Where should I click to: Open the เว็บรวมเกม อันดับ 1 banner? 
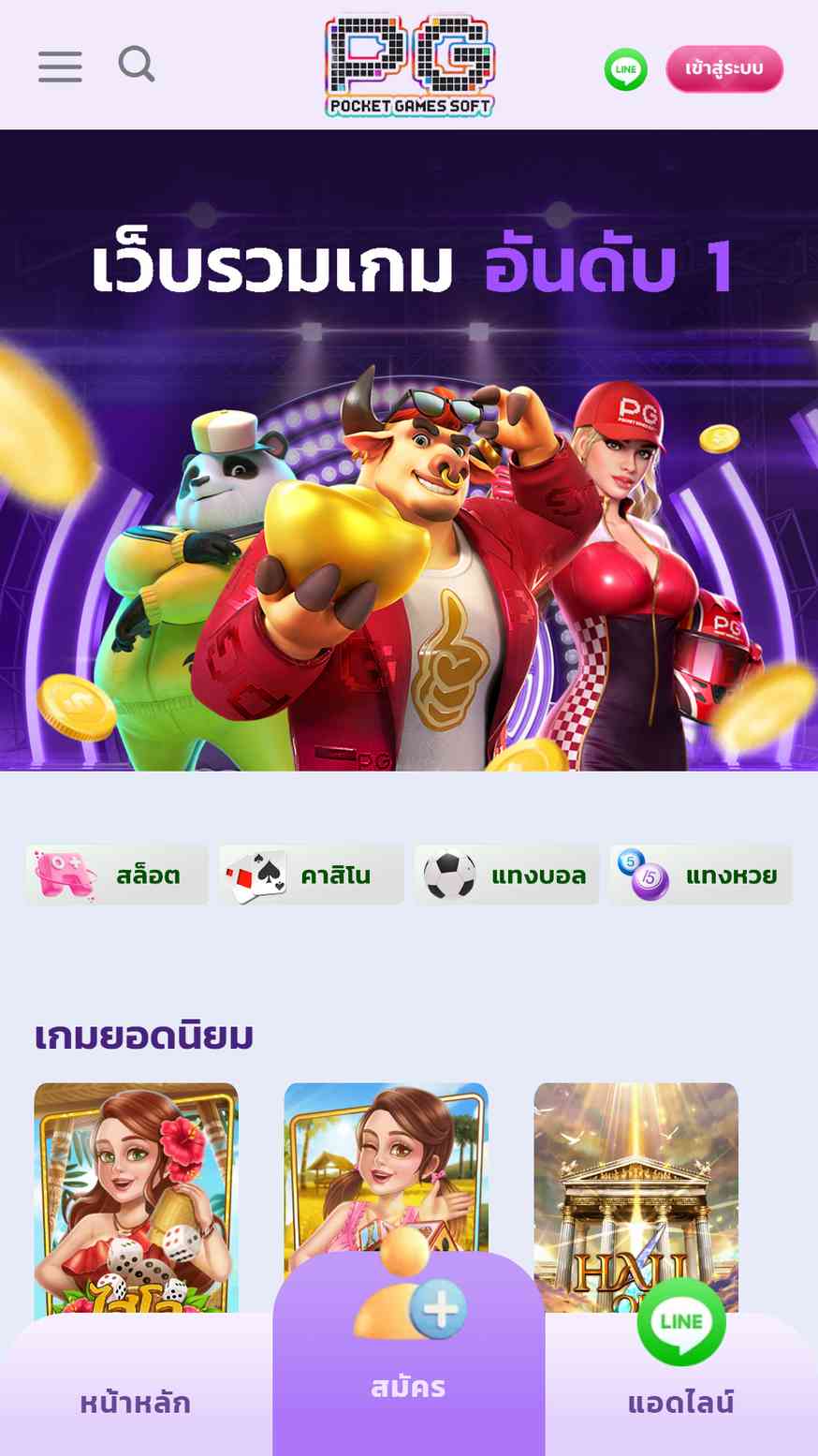(409, 450)
